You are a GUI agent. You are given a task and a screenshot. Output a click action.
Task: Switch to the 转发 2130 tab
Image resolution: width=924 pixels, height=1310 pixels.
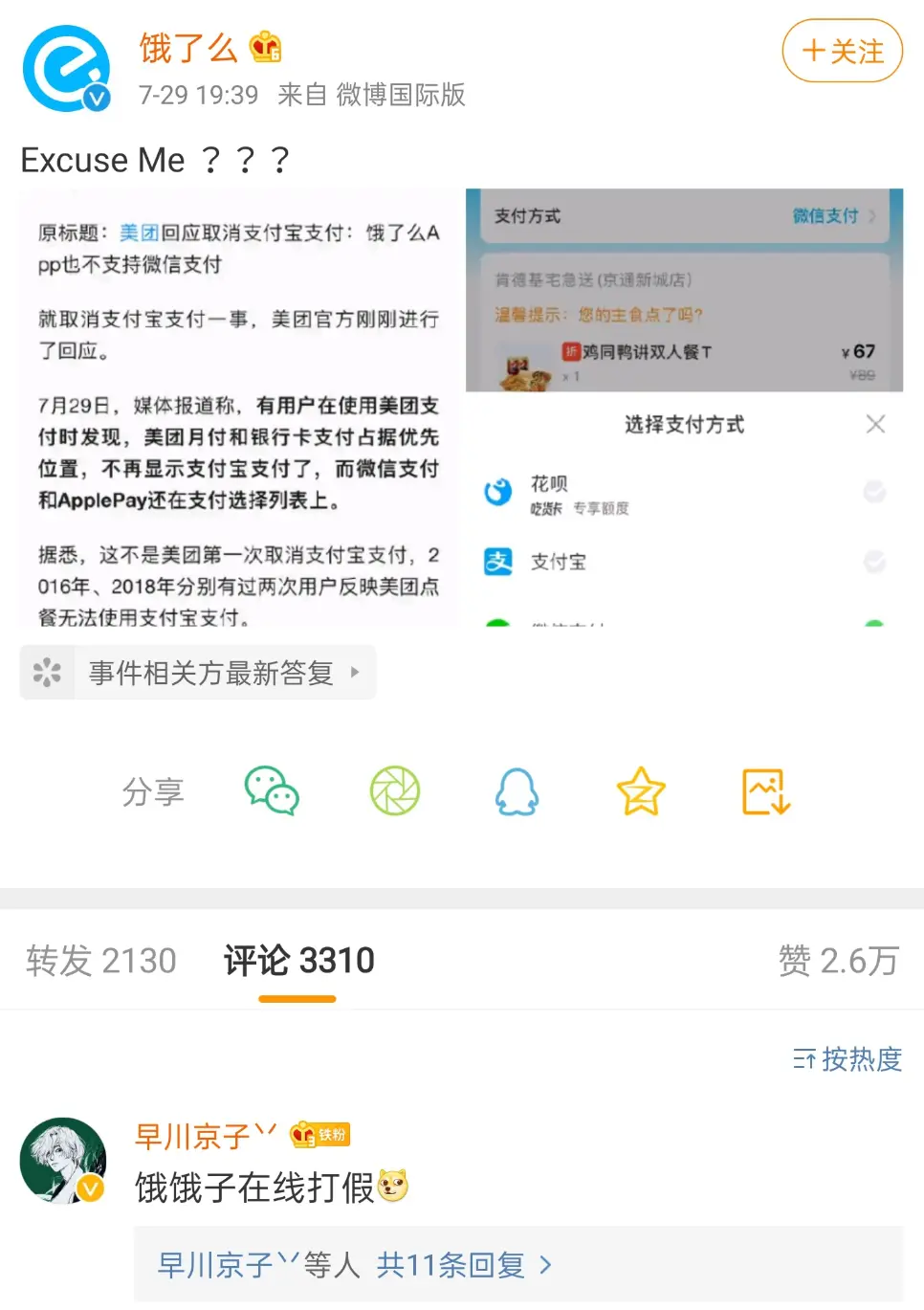tap(101, 960)
